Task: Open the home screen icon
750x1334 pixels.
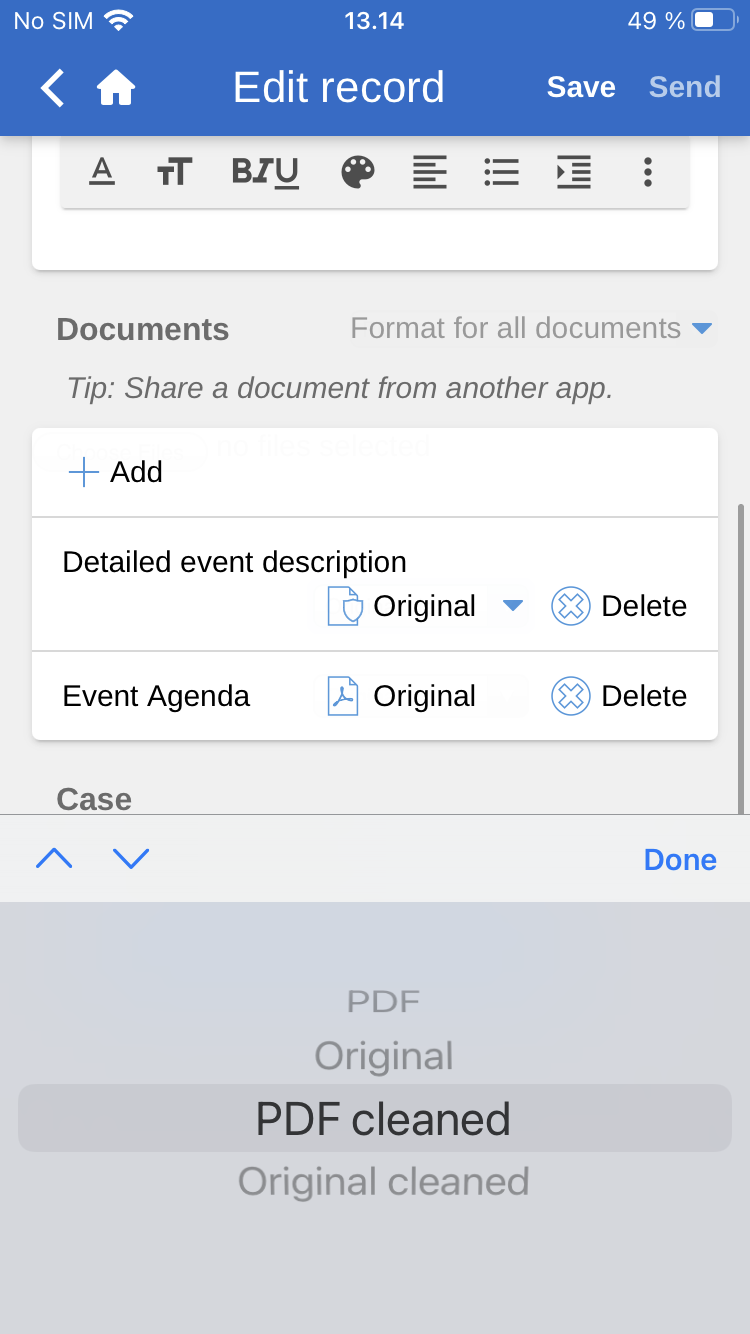Action: coord(116,88)
